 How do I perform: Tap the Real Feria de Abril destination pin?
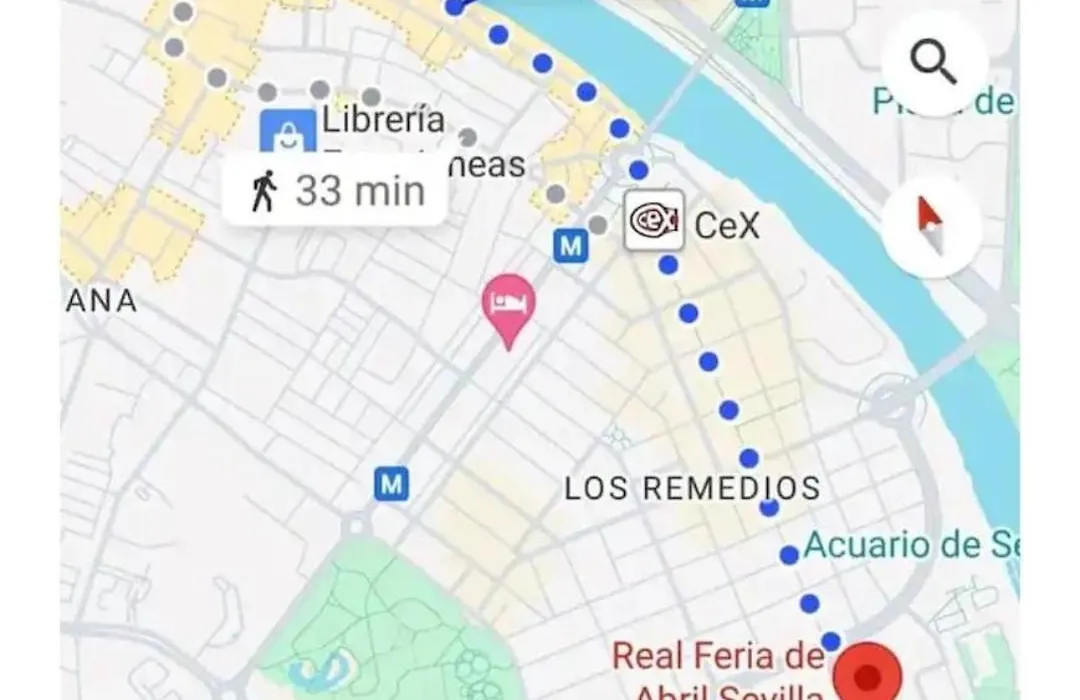pos(867,673)
